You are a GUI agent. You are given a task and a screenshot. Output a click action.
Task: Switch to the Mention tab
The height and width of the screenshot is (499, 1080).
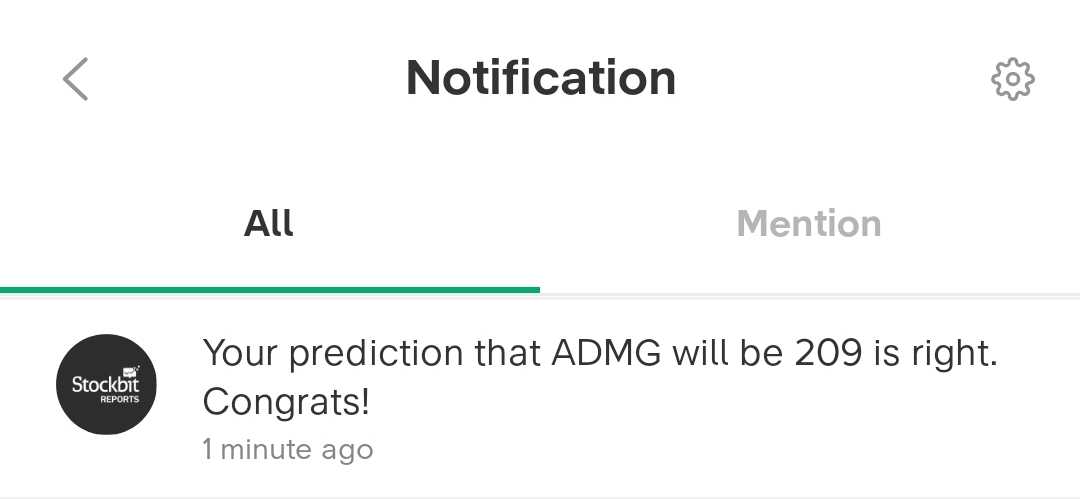(809, 224)
